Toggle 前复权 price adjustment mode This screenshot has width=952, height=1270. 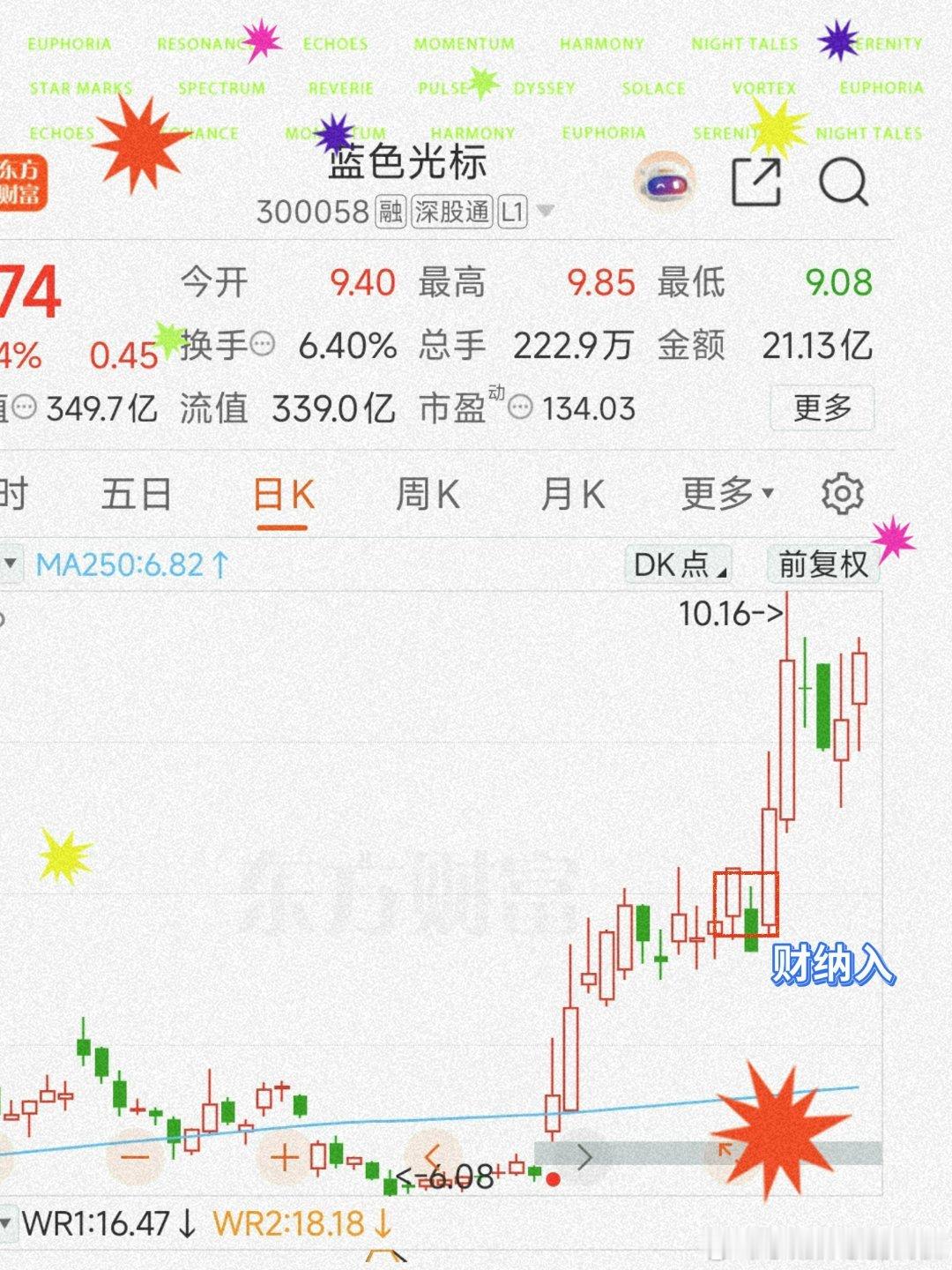pyautogui.click(x=821, y=563)
